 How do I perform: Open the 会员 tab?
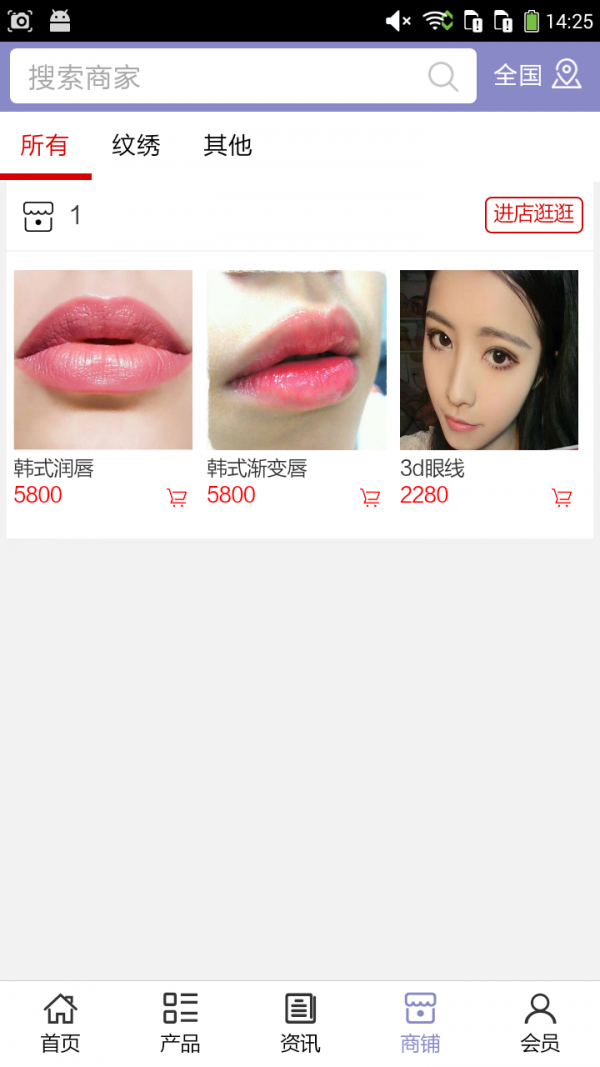540,1023
